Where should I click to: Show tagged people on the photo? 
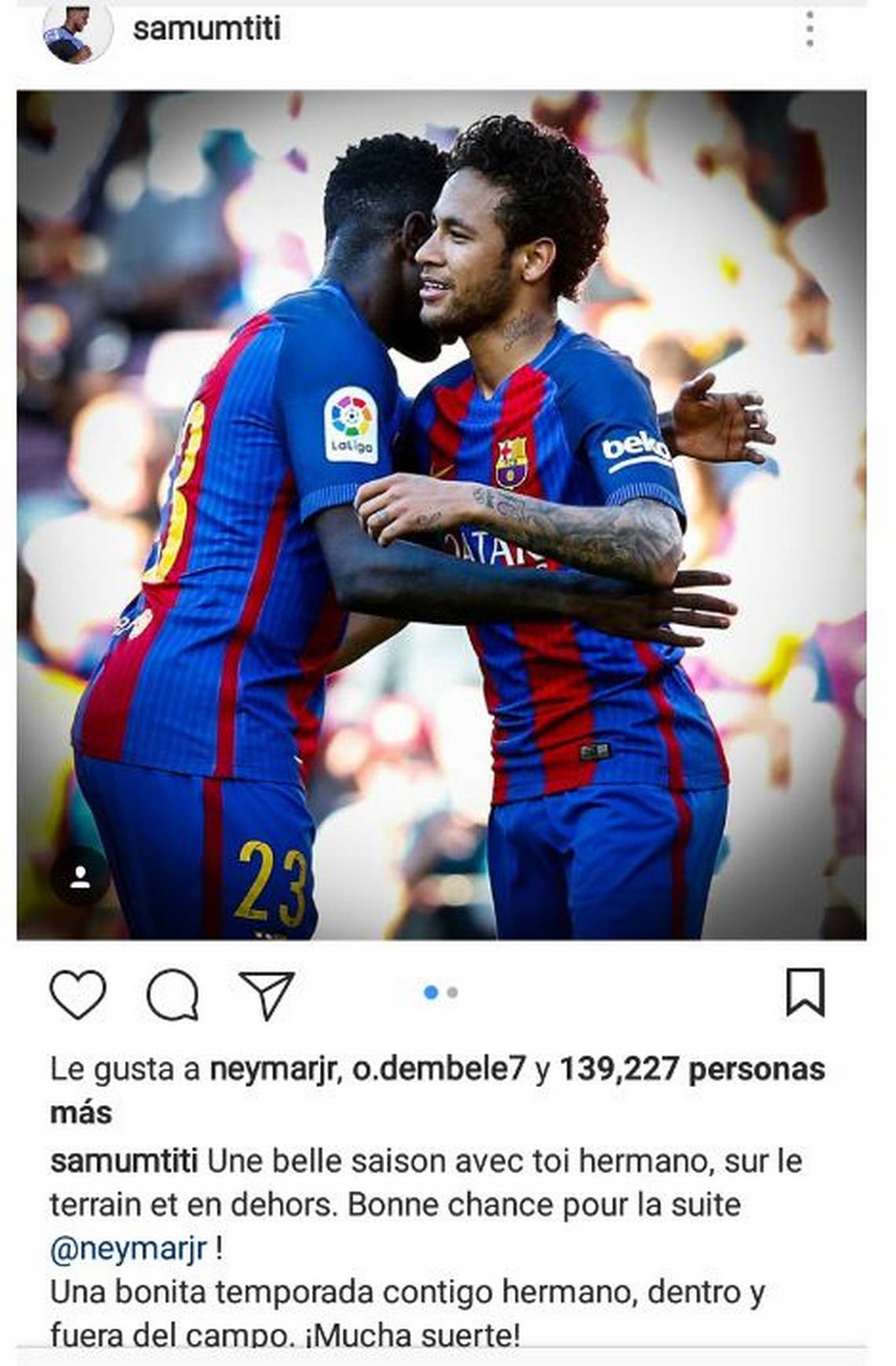click(79, 877)
